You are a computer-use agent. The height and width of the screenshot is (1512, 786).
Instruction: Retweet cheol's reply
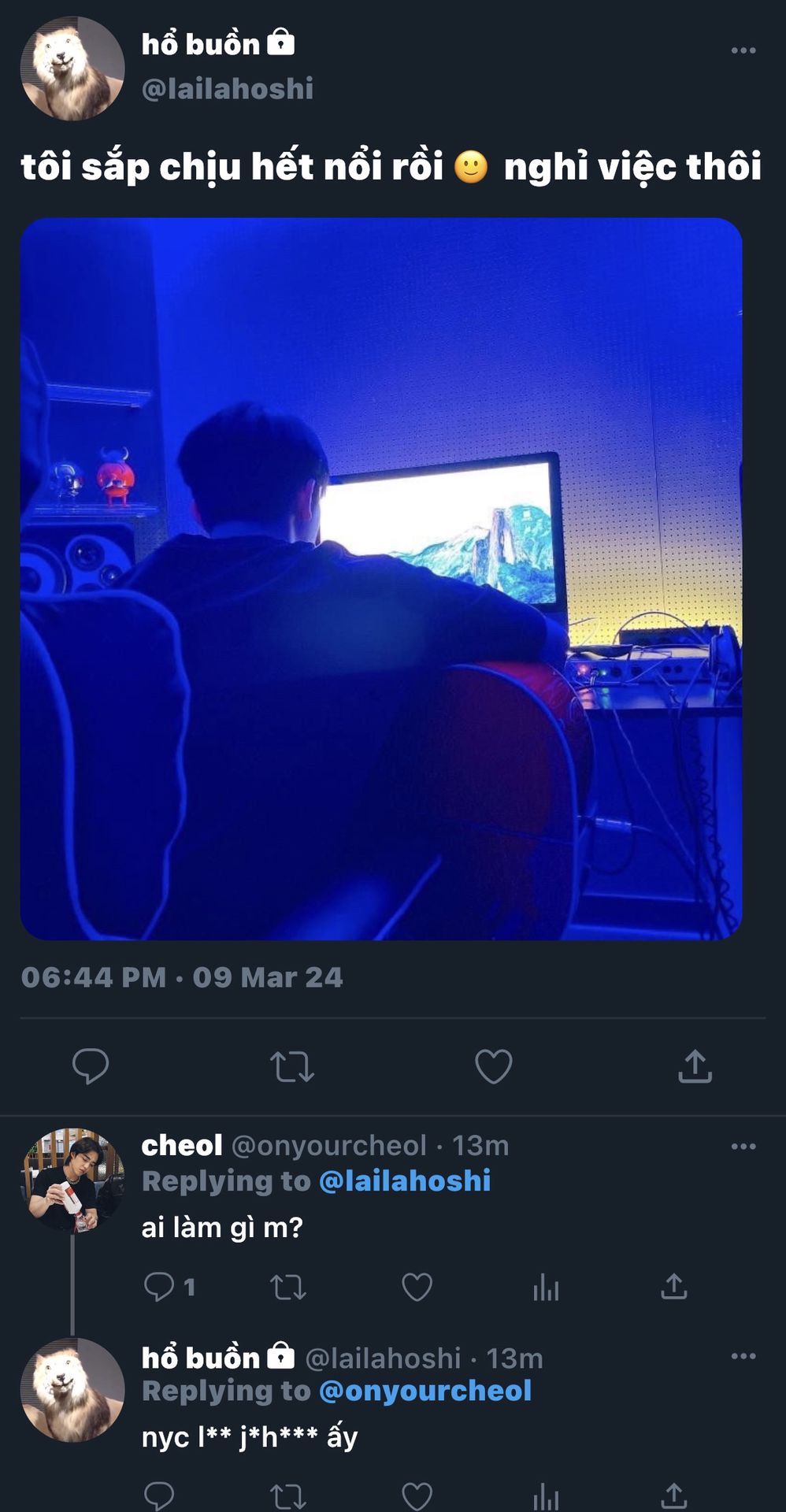[287, 1288]
